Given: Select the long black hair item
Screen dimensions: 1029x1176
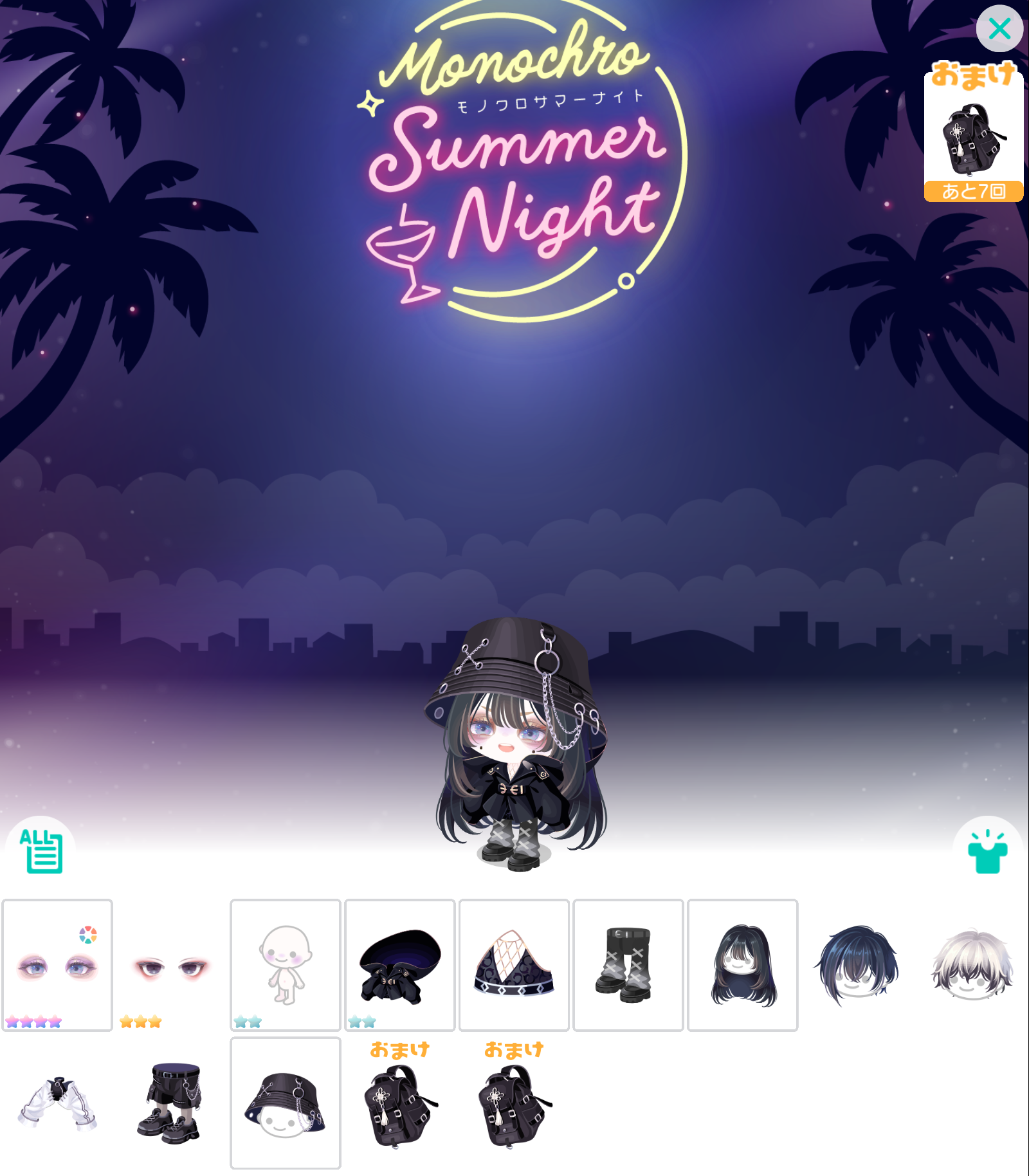Looking at the screenshot, I should pos(742,965).
